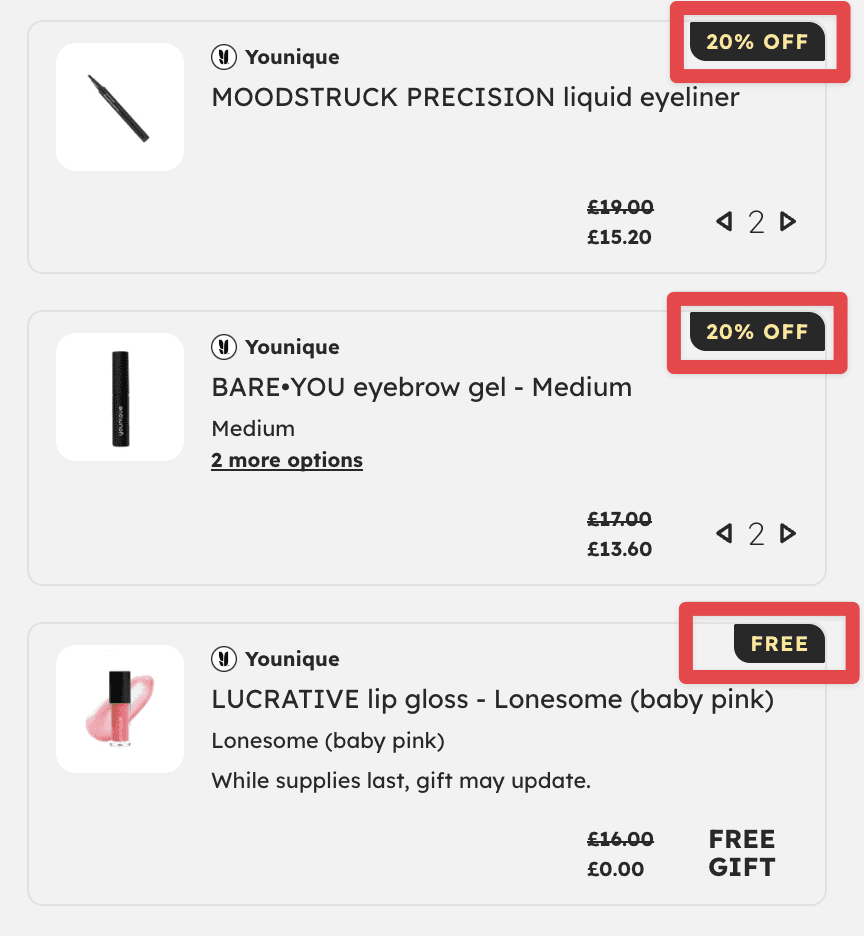Open the MOODSTRUCK PRECISION liquid eyeliner product page
This screenshot has height=936, width=864.
coord(474,97)
